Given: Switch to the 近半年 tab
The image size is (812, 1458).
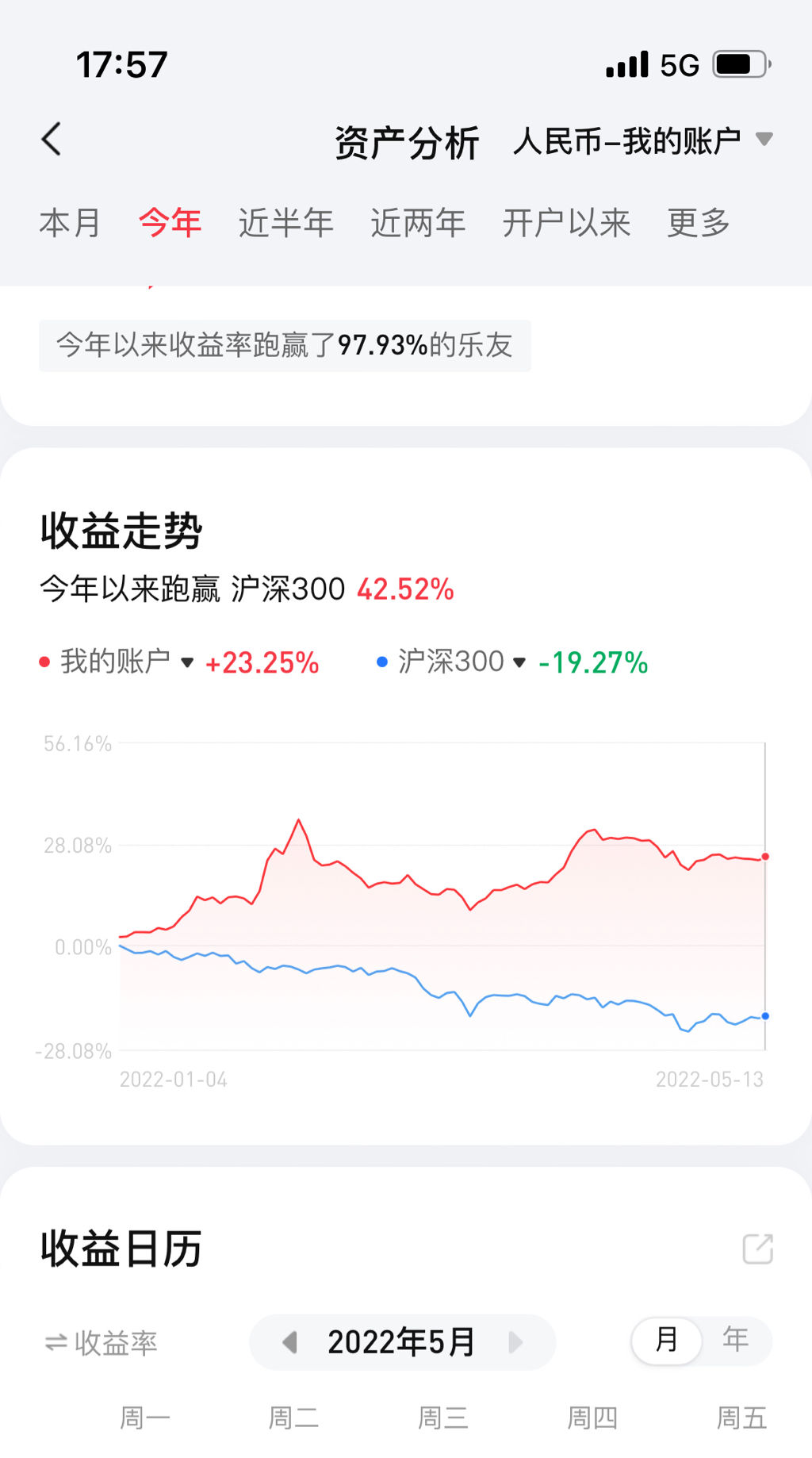Looking at the screenshot, I should 285,223.
